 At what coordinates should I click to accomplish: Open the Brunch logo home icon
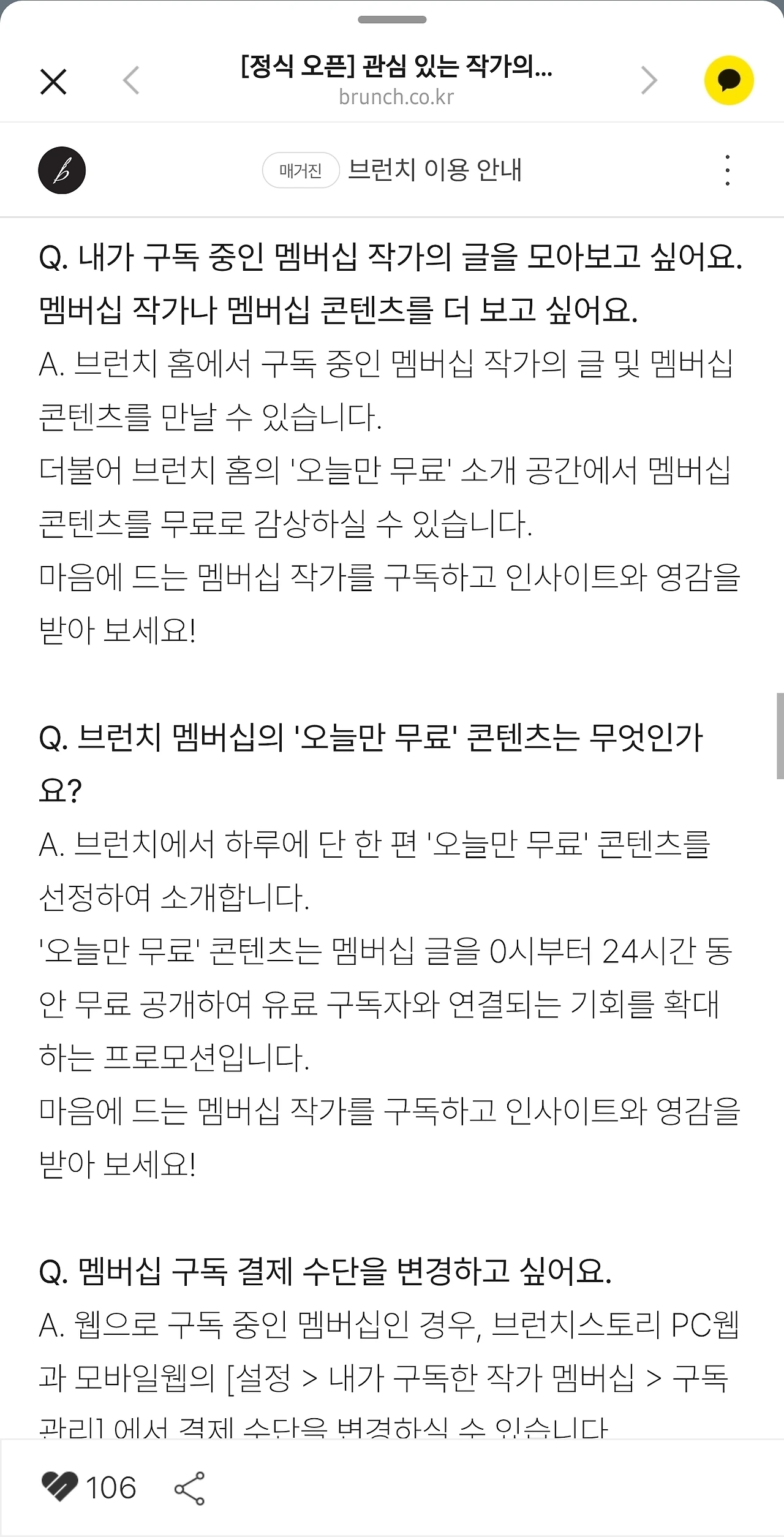point(62,170)
